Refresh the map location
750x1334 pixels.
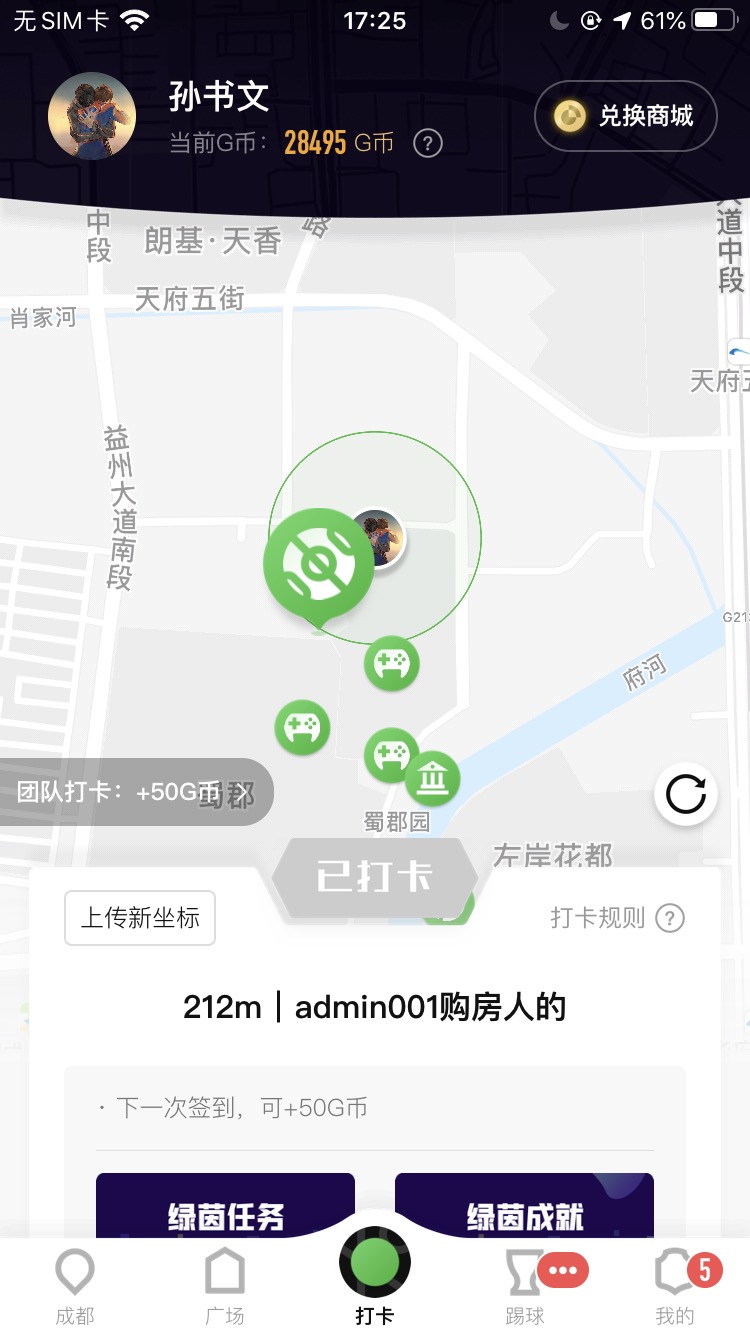pos(686,795)
